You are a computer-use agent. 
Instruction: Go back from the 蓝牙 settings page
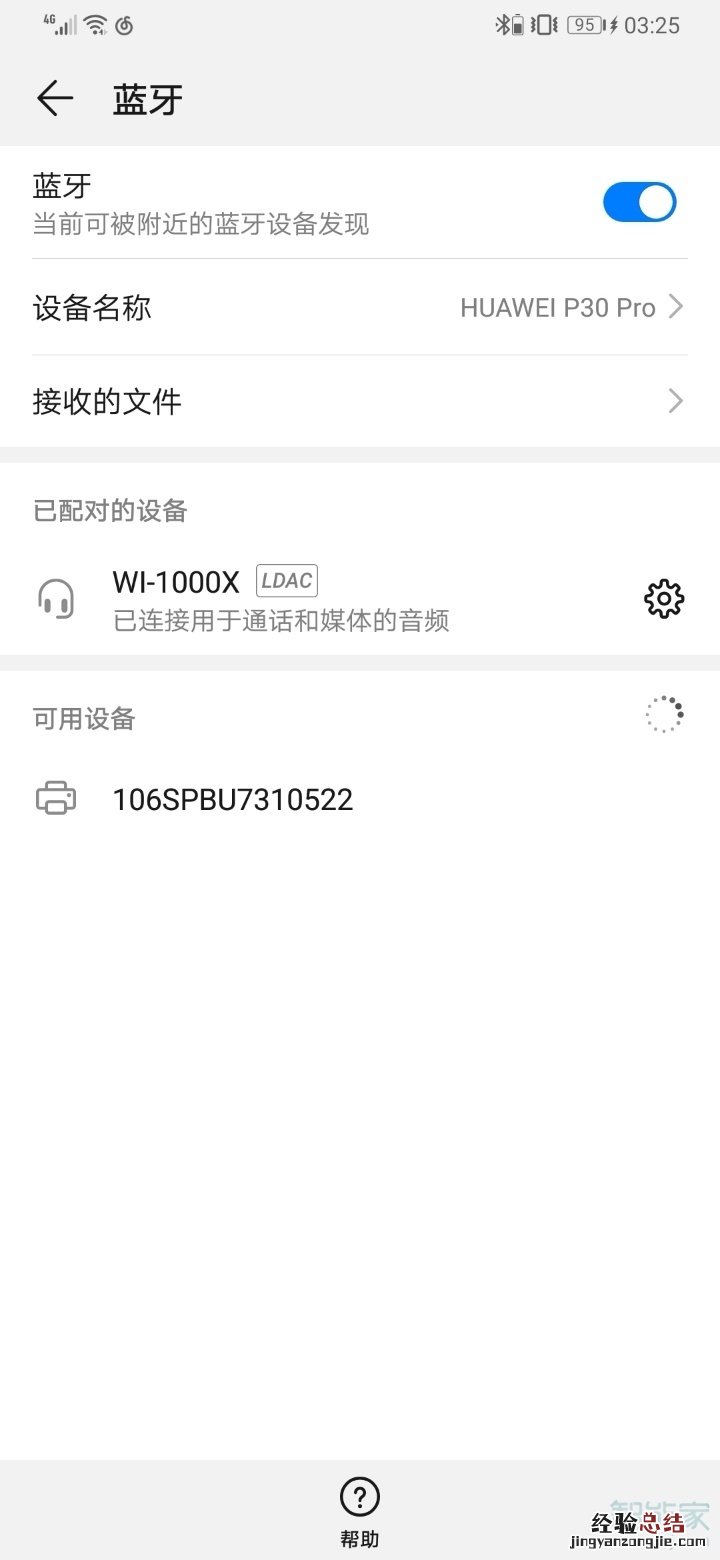click(55, 98)
